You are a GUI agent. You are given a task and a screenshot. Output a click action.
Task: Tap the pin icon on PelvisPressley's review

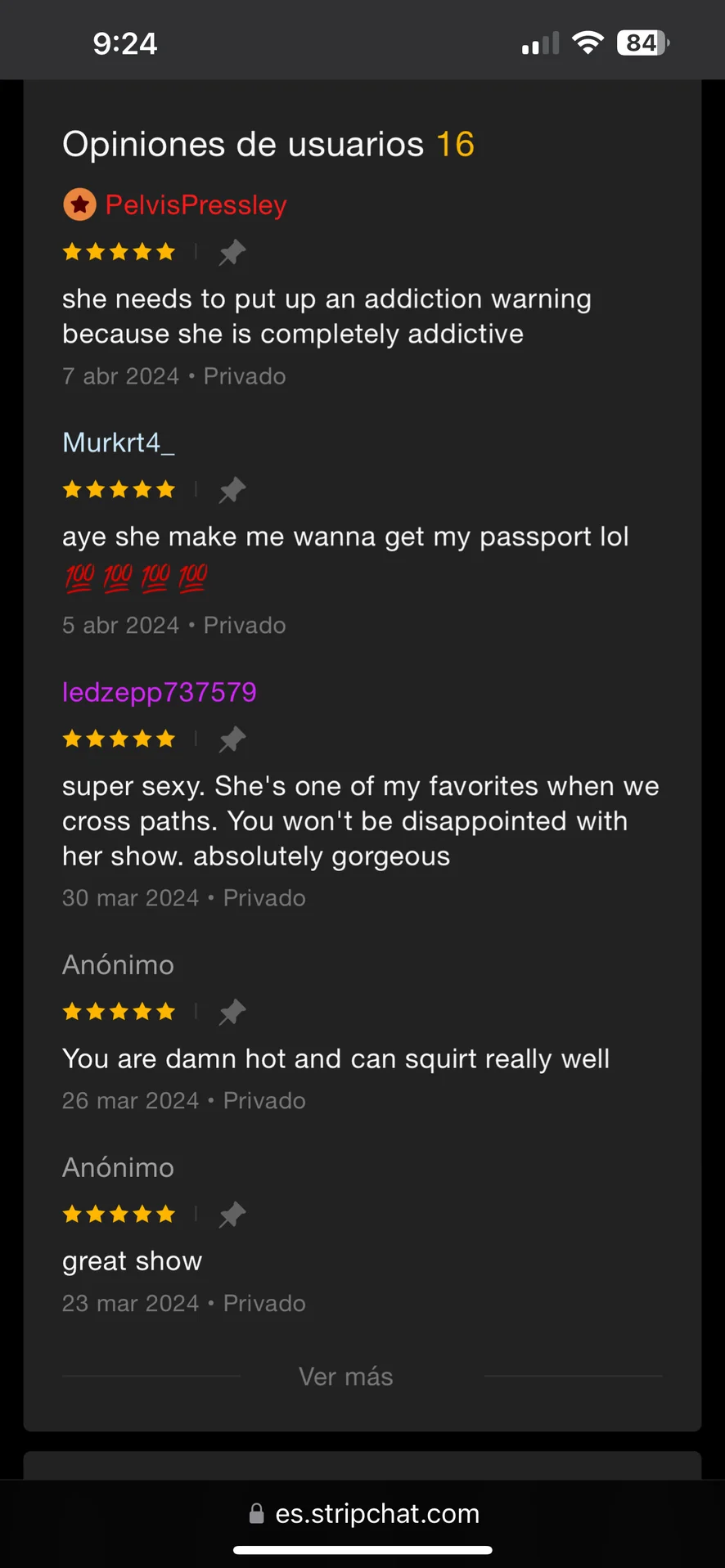click(x=232, y=252)
